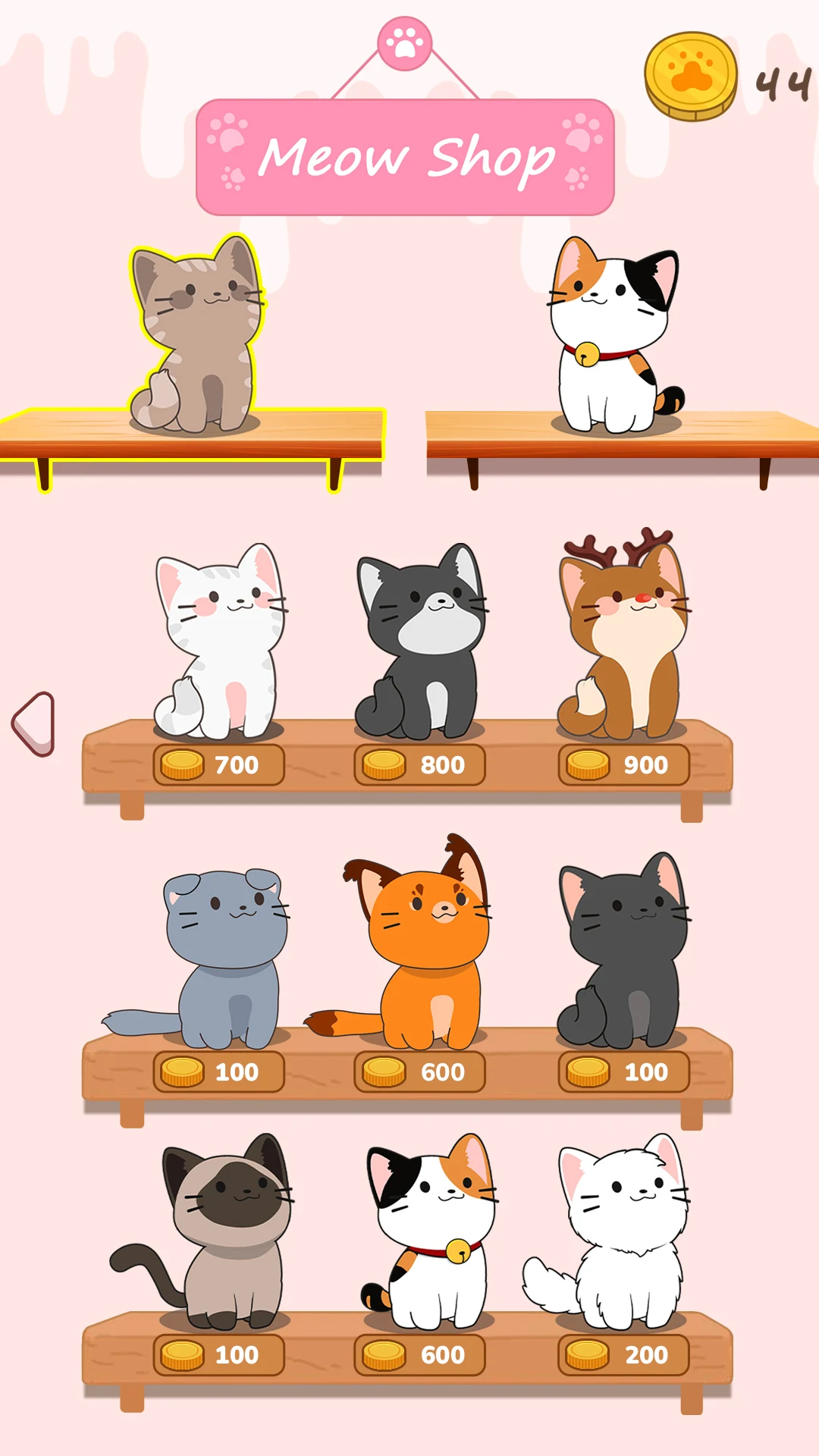The height and width of the screenshot is (1456, 819).
Task: Buy the tuxedo cat for 800
Action: [419, 764]
